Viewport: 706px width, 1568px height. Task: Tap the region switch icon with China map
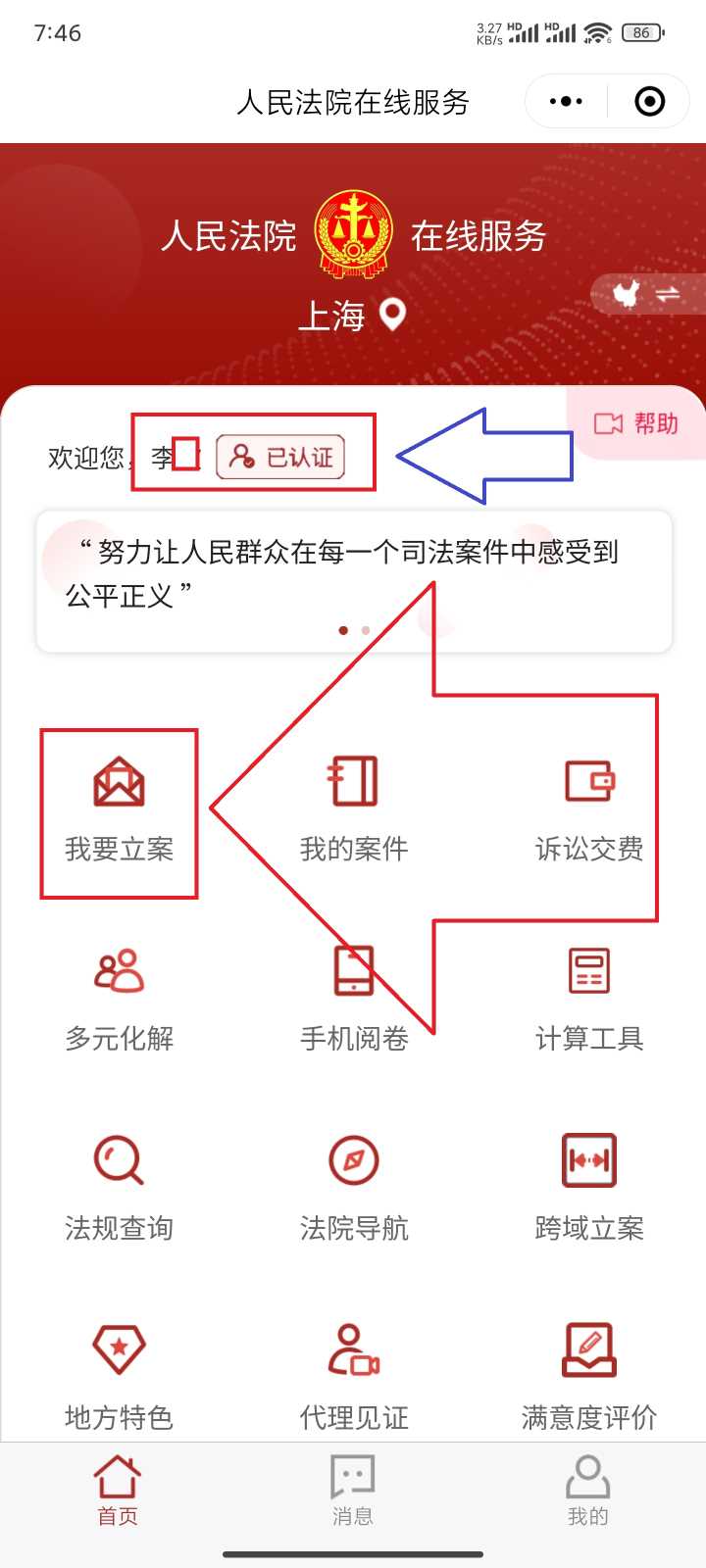[645, 294]
